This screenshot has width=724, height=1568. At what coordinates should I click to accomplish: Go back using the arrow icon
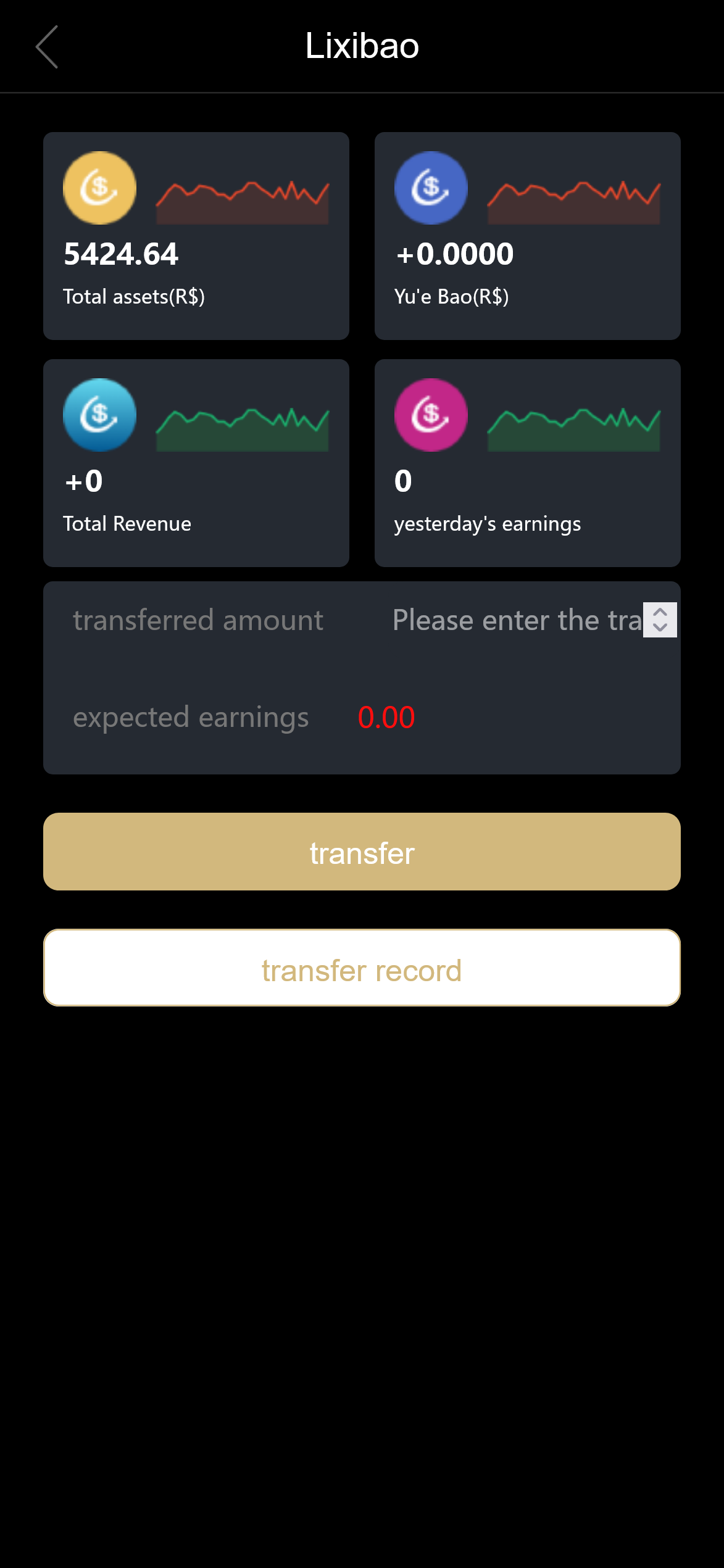click(47, 47)
